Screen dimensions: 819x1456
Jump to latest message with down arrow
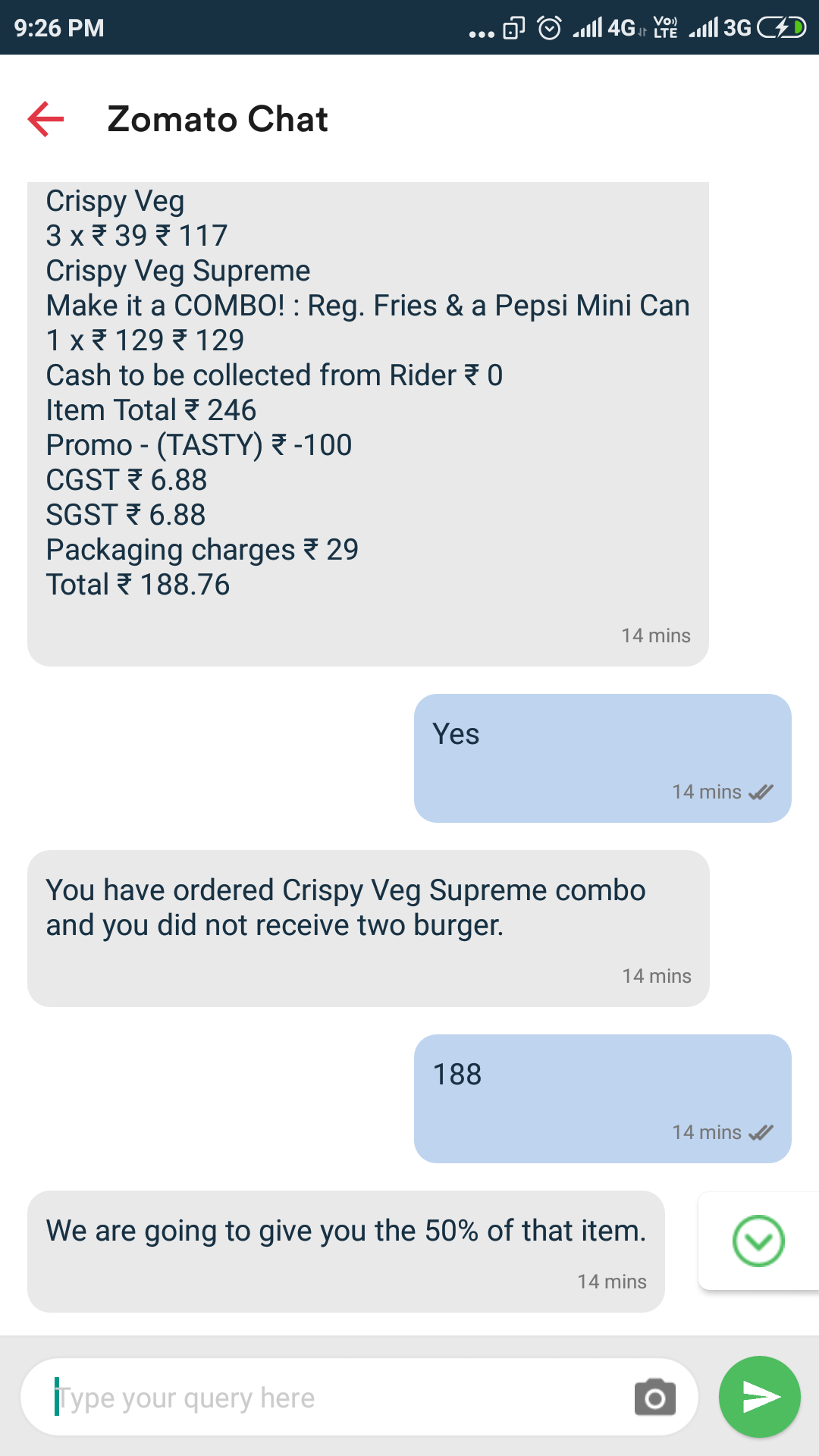[758, 1241]
